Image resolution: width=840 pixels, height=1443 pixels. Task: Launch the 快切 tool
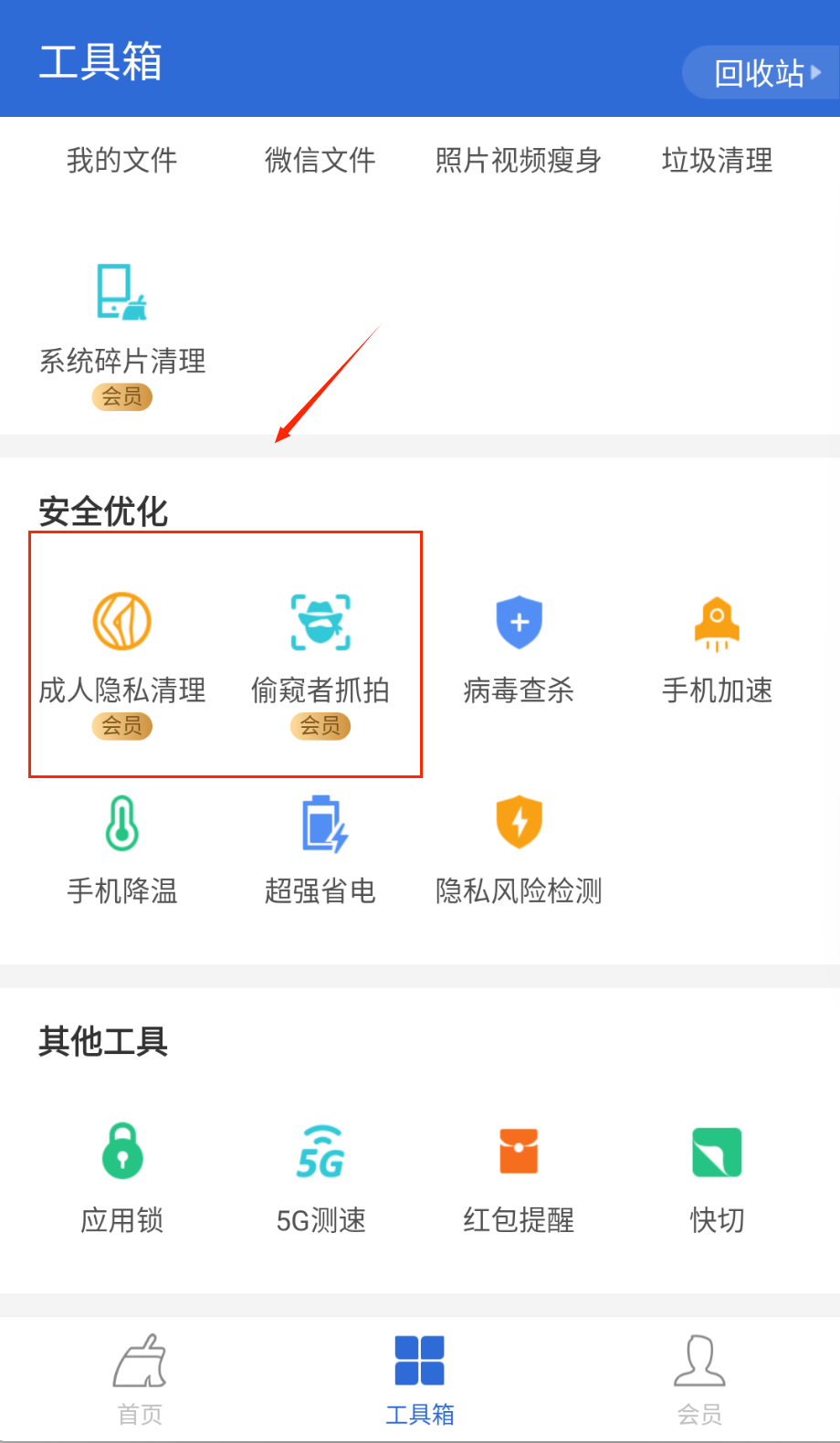click(717, 1176)
